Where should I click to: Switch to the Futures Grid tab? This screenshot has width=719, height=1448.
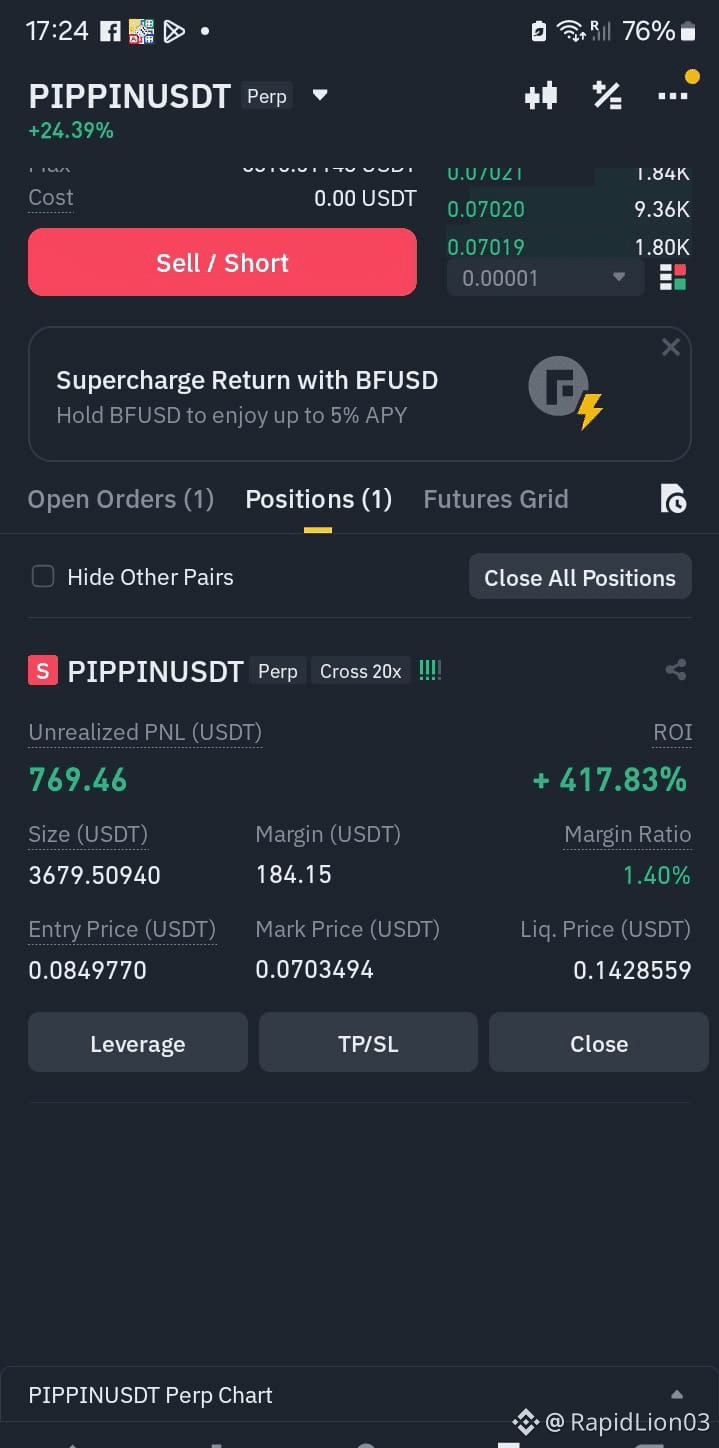coord(496,499)
